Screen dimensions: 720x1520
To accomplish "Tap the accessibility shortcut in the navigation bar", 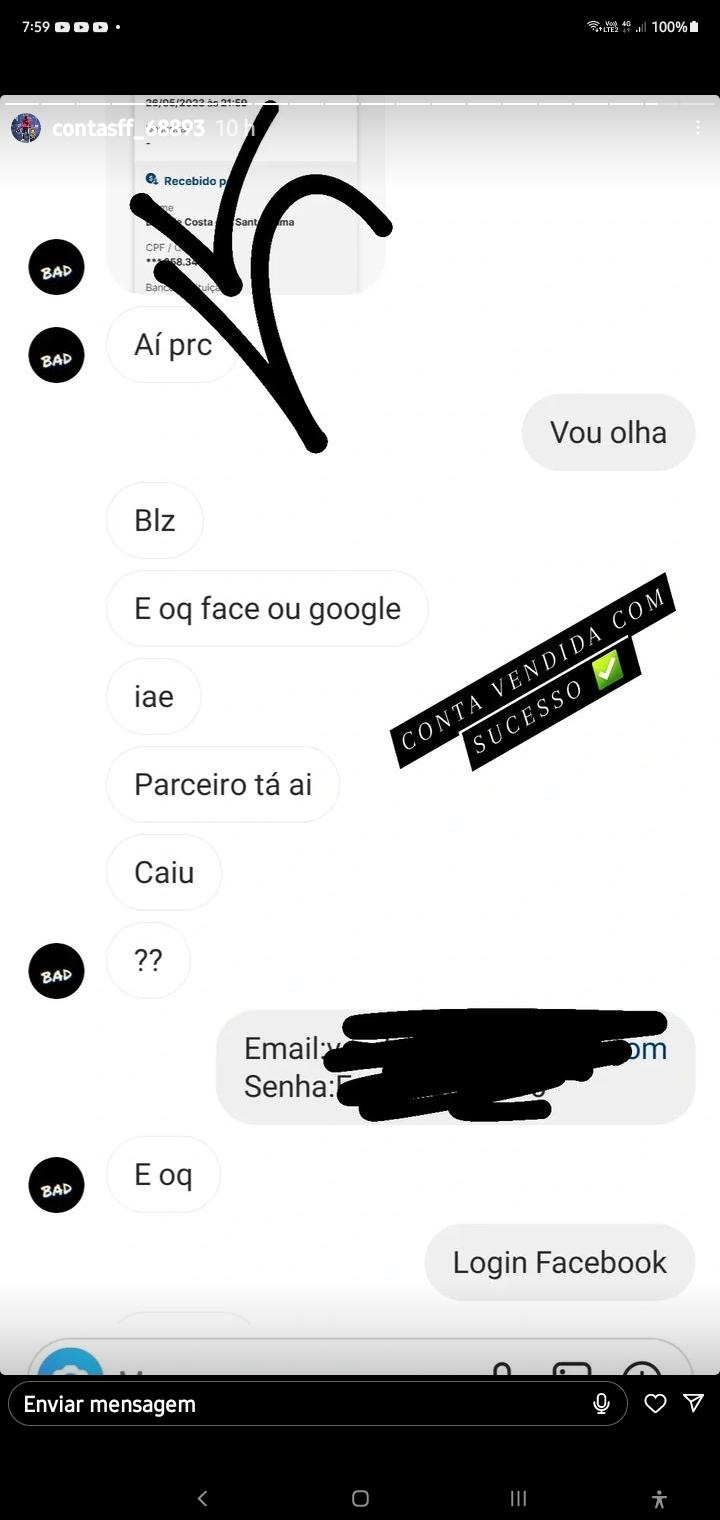I will (660, 1498).
